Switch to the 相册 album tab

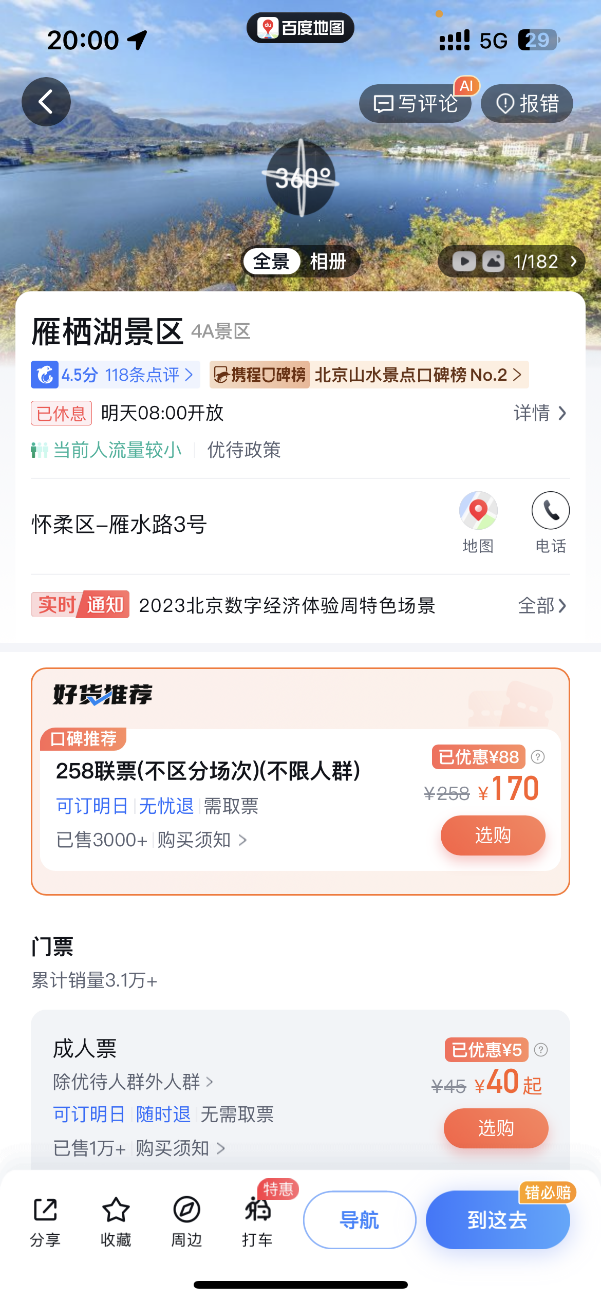328,262
